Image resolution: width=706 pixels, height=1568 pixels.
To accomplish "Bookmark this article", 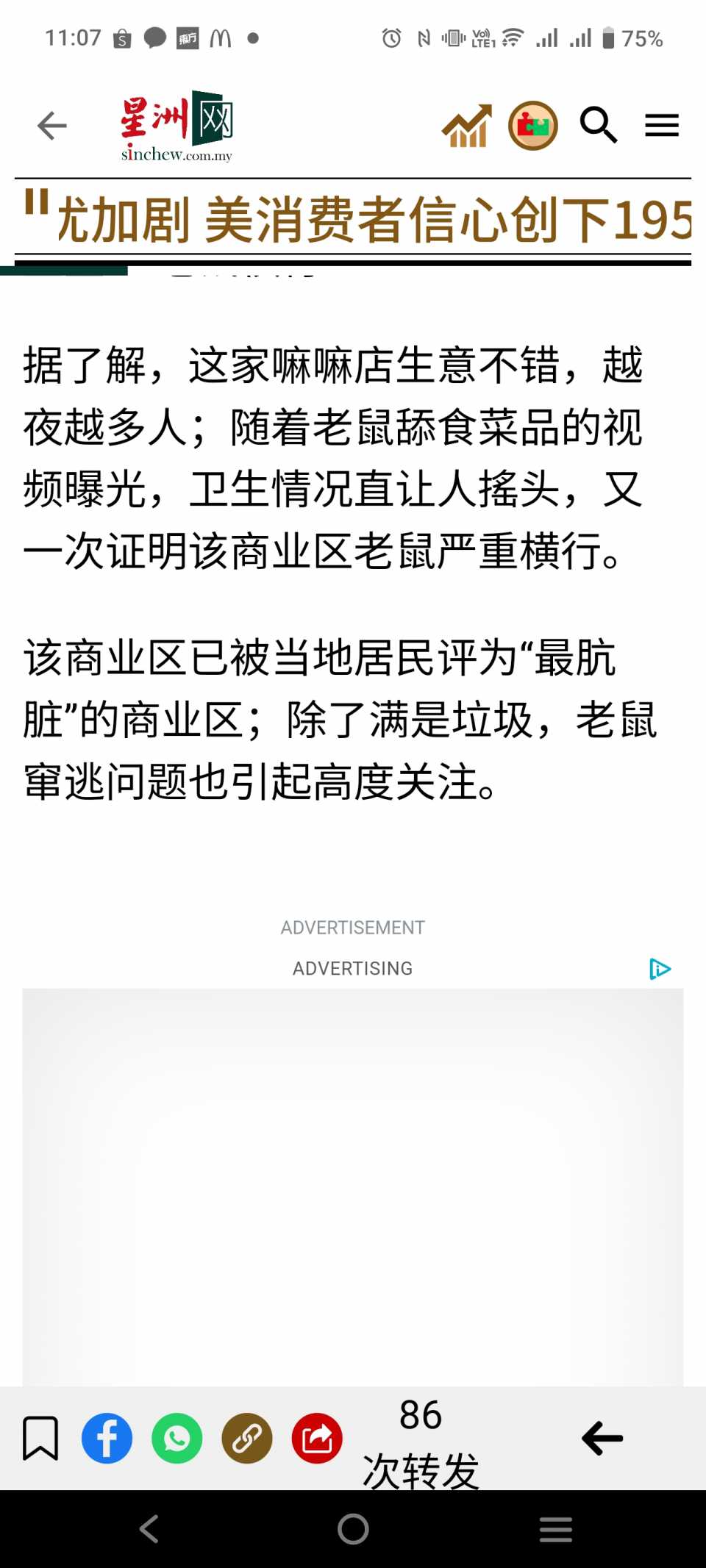I will click(40, 1438).
